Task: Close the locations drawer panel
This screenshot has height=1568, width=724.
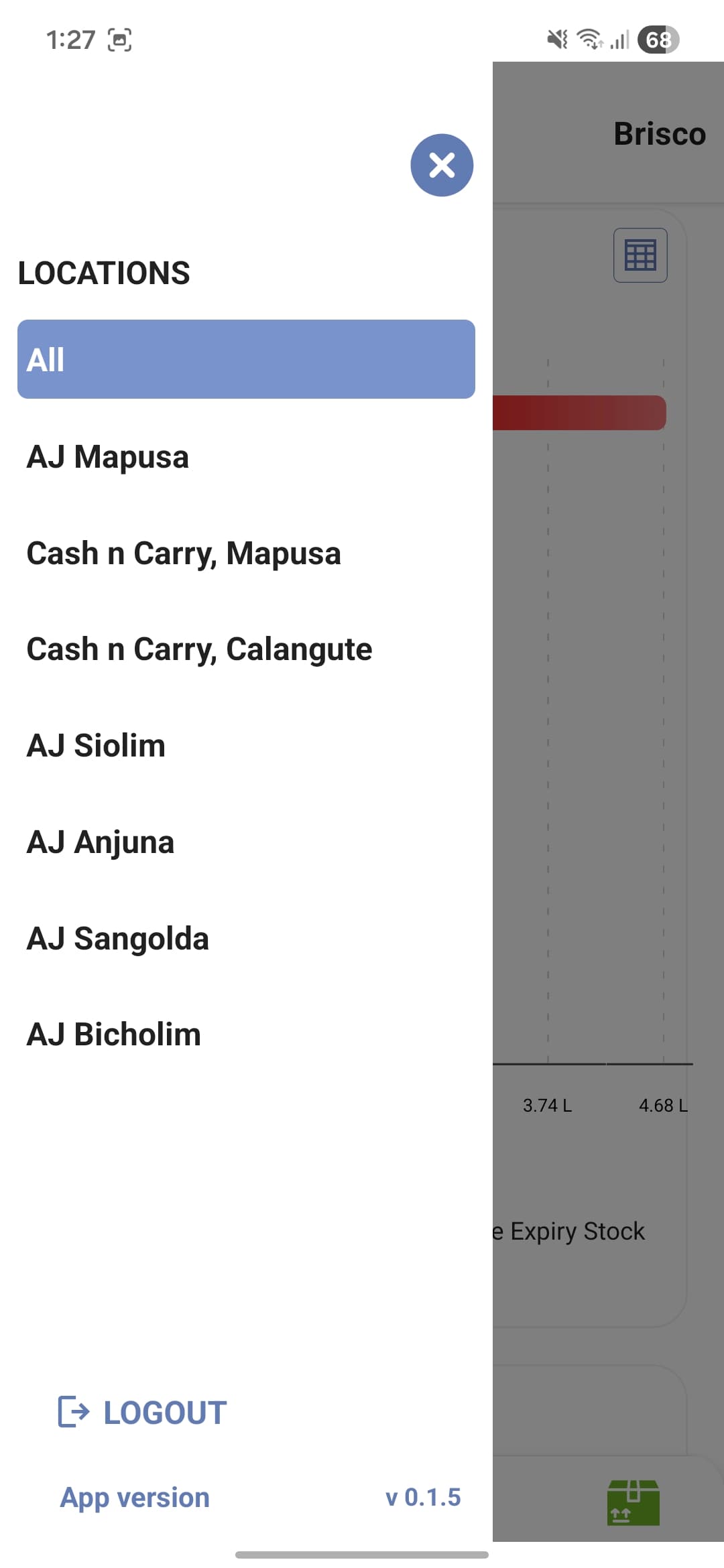Action: pos(441,165)
